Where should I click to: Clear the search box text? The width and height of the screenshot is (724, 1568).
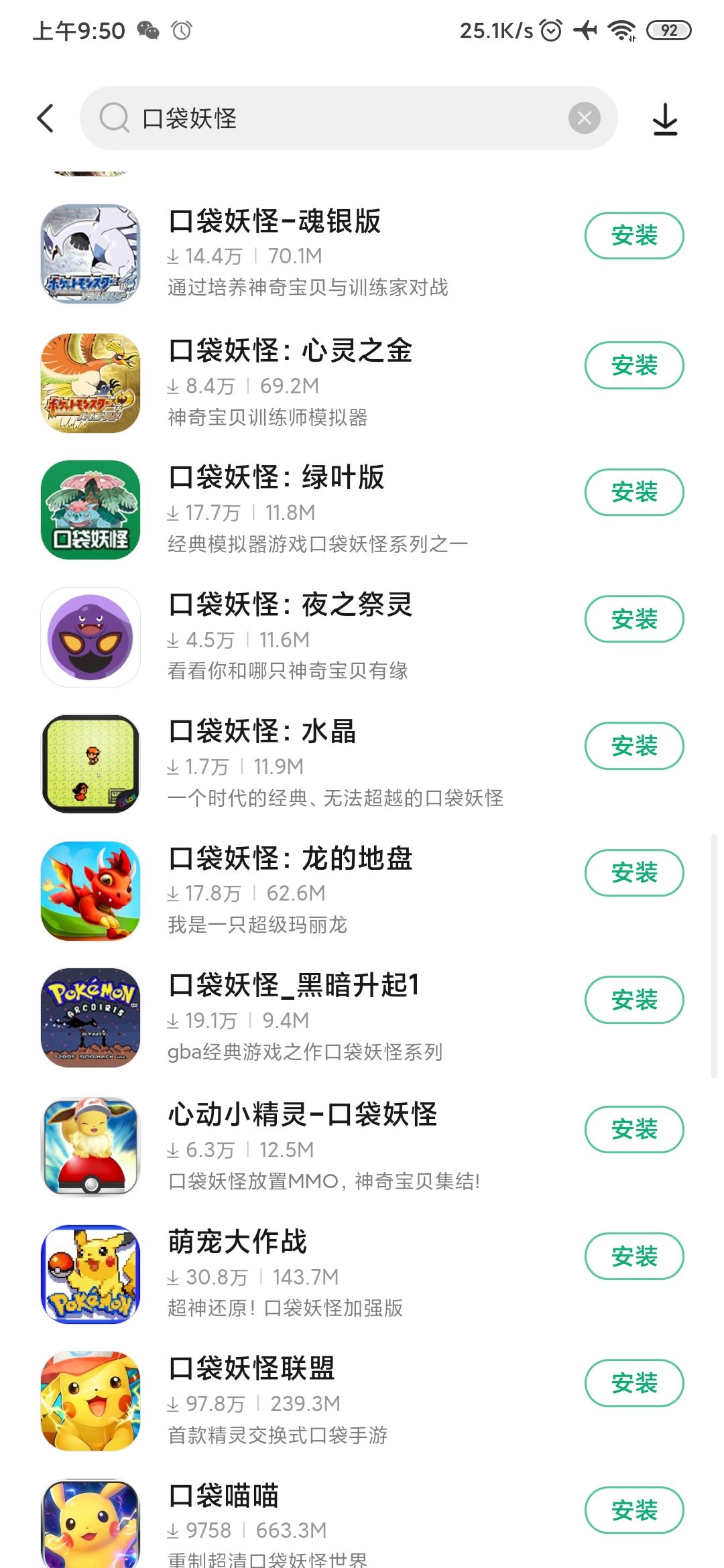click(x=584, y=118)
